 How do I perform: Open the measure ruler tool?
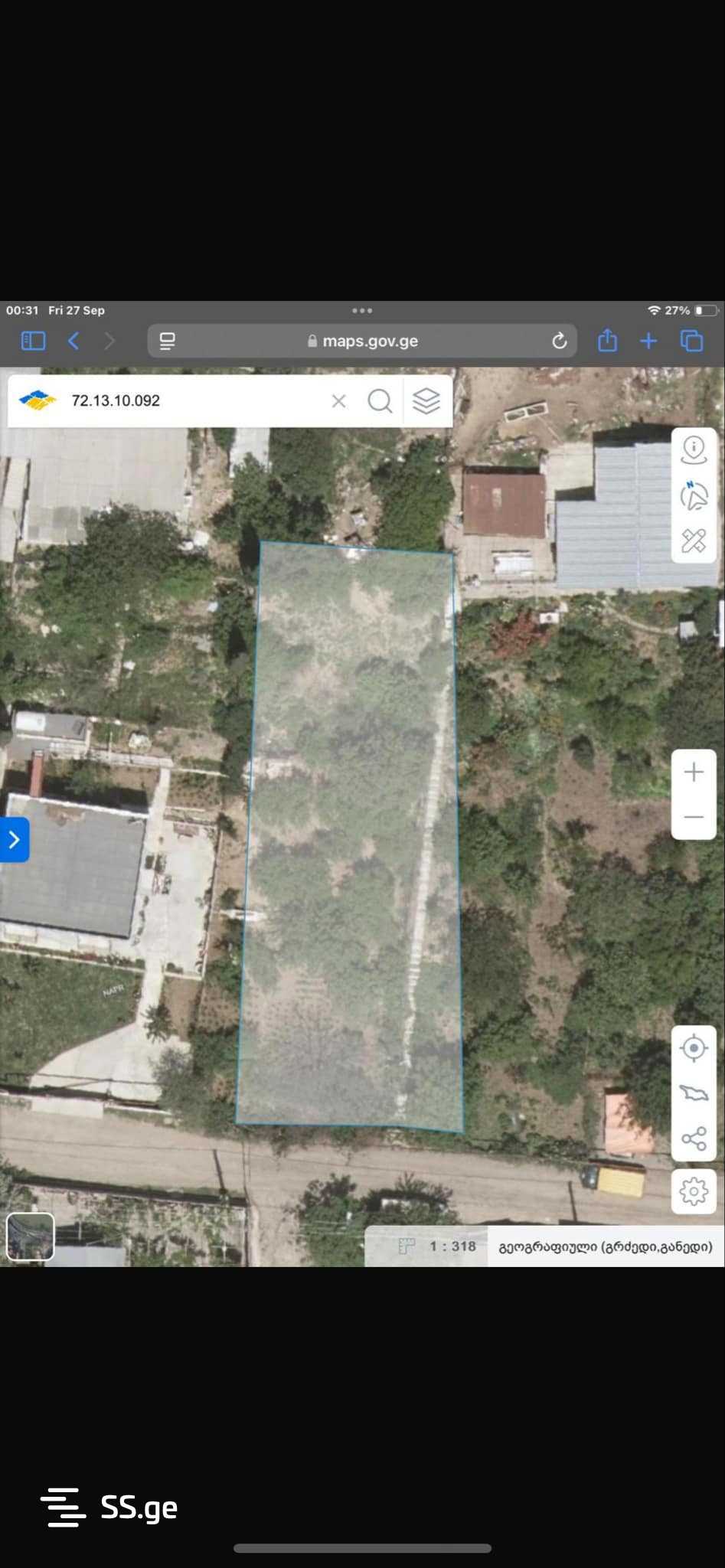pos(694,541)
